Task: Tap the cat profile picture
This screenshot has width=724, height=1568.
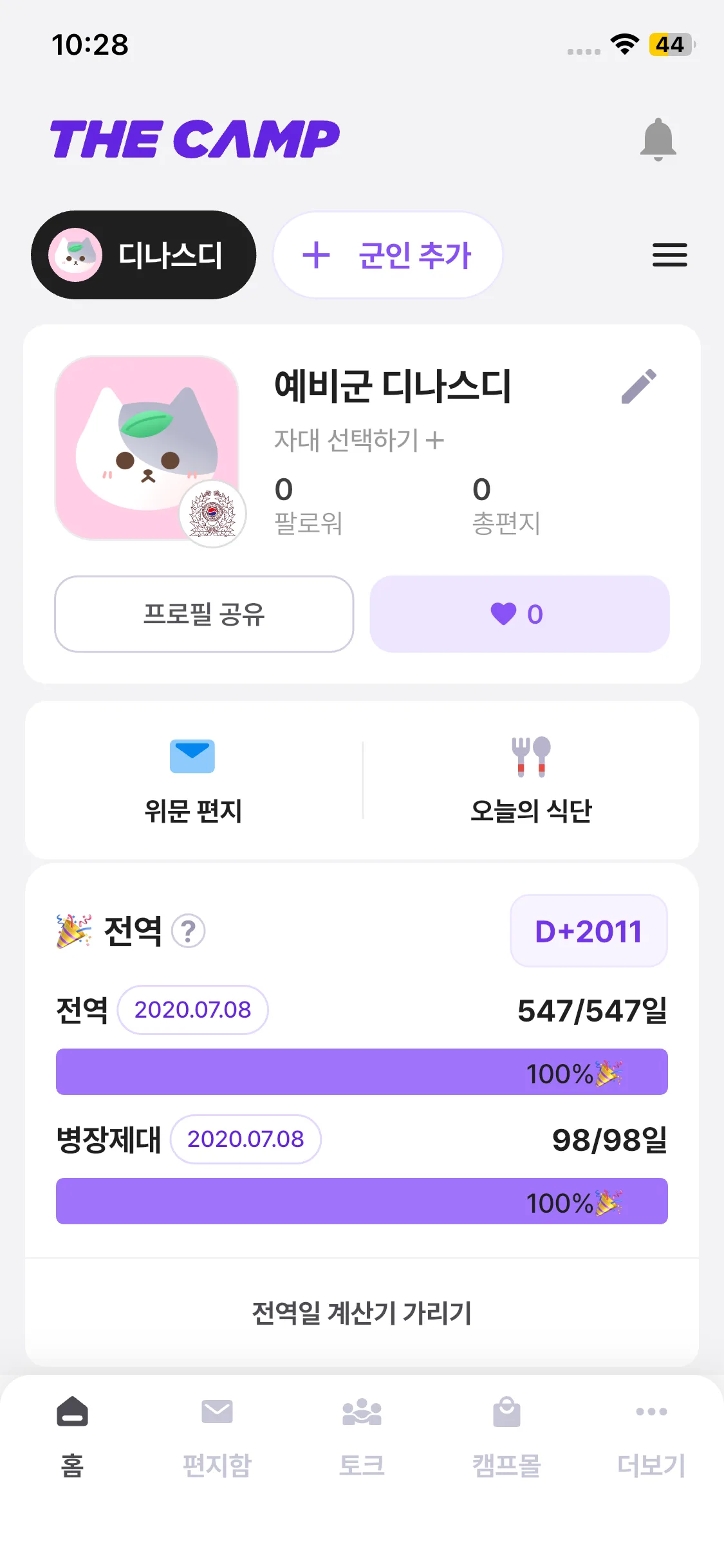Action: tap(147, 447)
